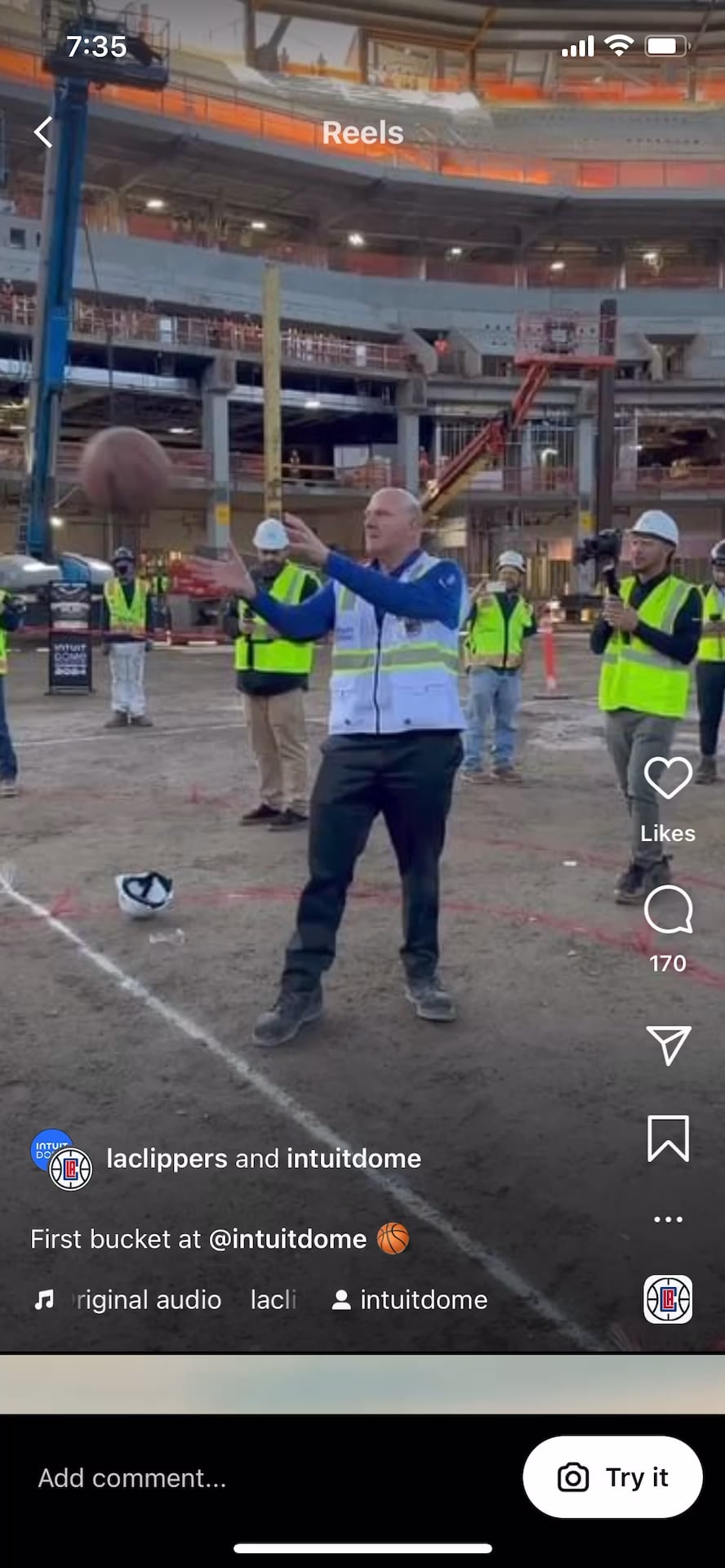725x1568 pixels.
Task: Like this reel with the heart
Action: 668,777
